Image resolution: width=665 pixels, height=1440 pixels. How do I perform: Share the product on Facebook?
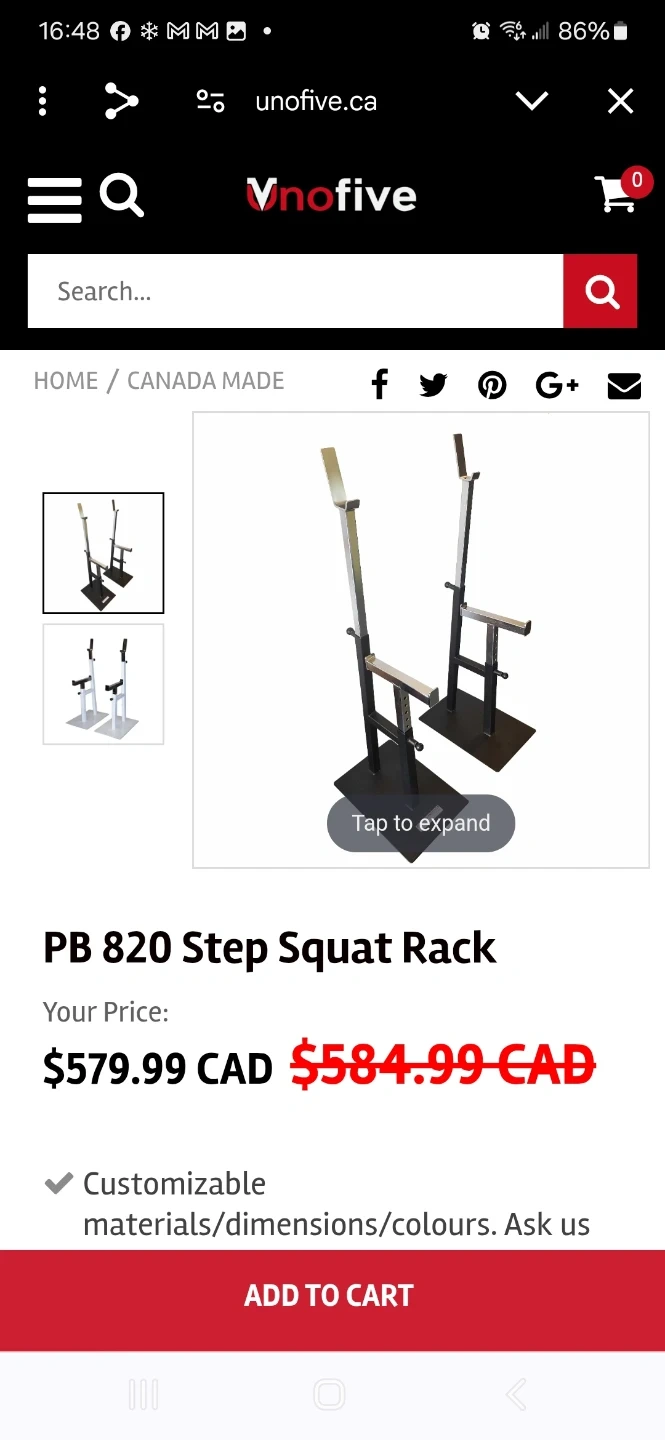[x=379, y=385]
